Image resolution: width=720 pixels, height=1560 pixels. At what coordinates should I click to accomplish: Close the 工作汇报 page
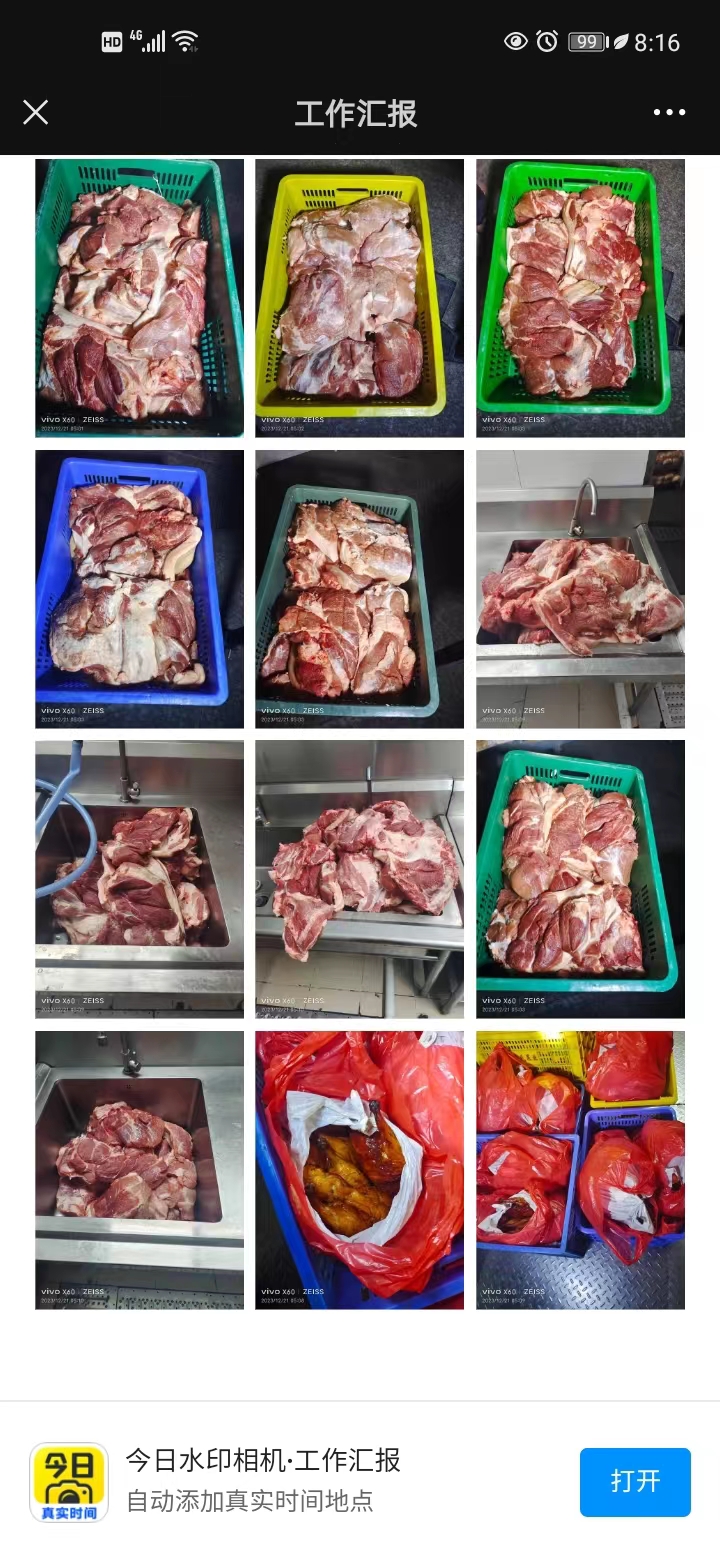pos(36,113)
